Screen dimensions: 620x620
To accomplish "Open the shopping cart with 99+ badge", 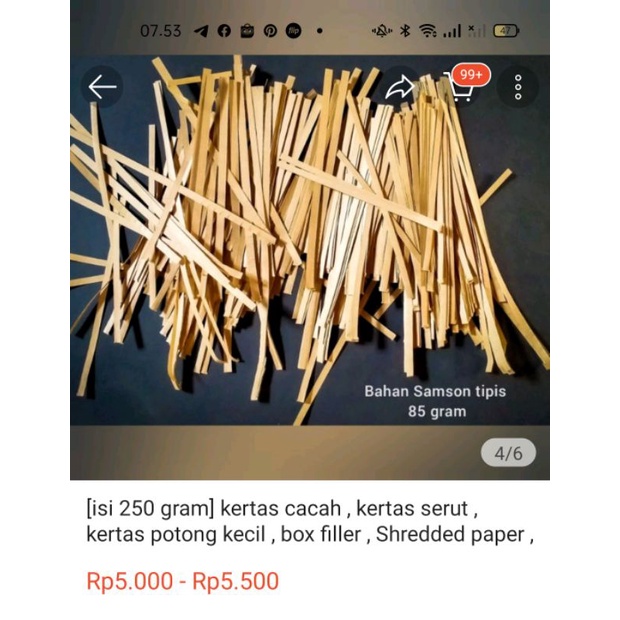I will (460, 88).
